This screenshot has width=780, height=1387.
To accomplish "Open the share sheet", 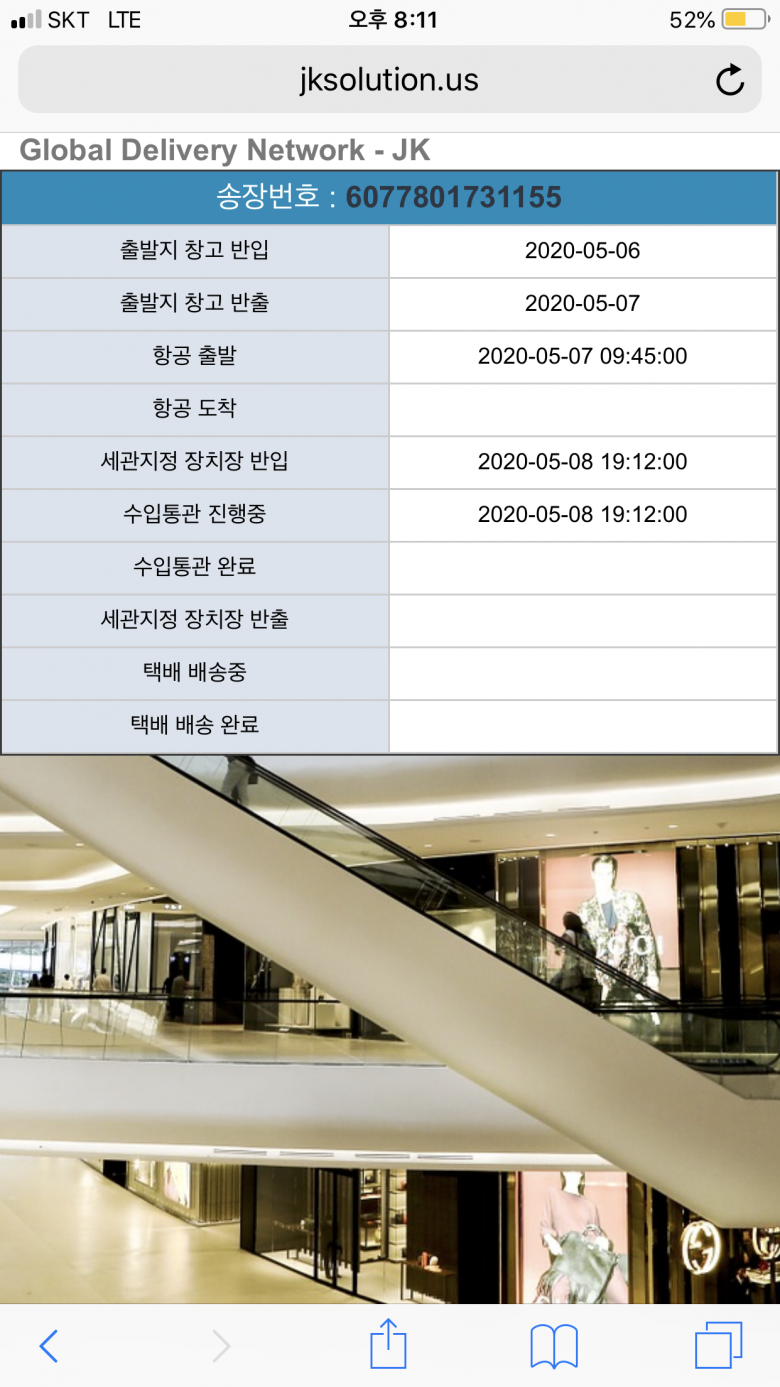I will pyautogui.click(x=389, y=1344).
